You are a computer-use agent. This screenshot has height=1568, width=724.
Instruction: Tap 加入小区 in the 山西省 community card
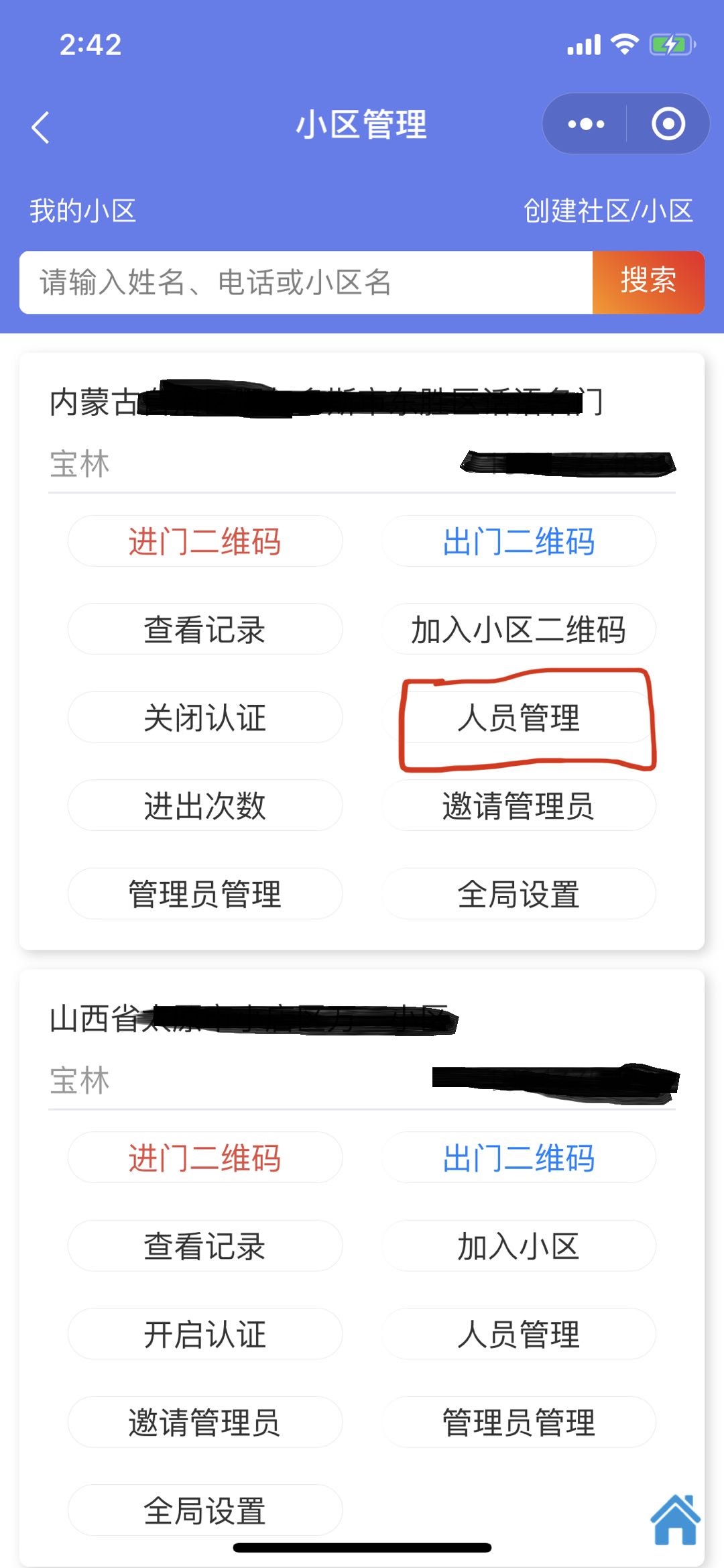(x=518, y=1246)
